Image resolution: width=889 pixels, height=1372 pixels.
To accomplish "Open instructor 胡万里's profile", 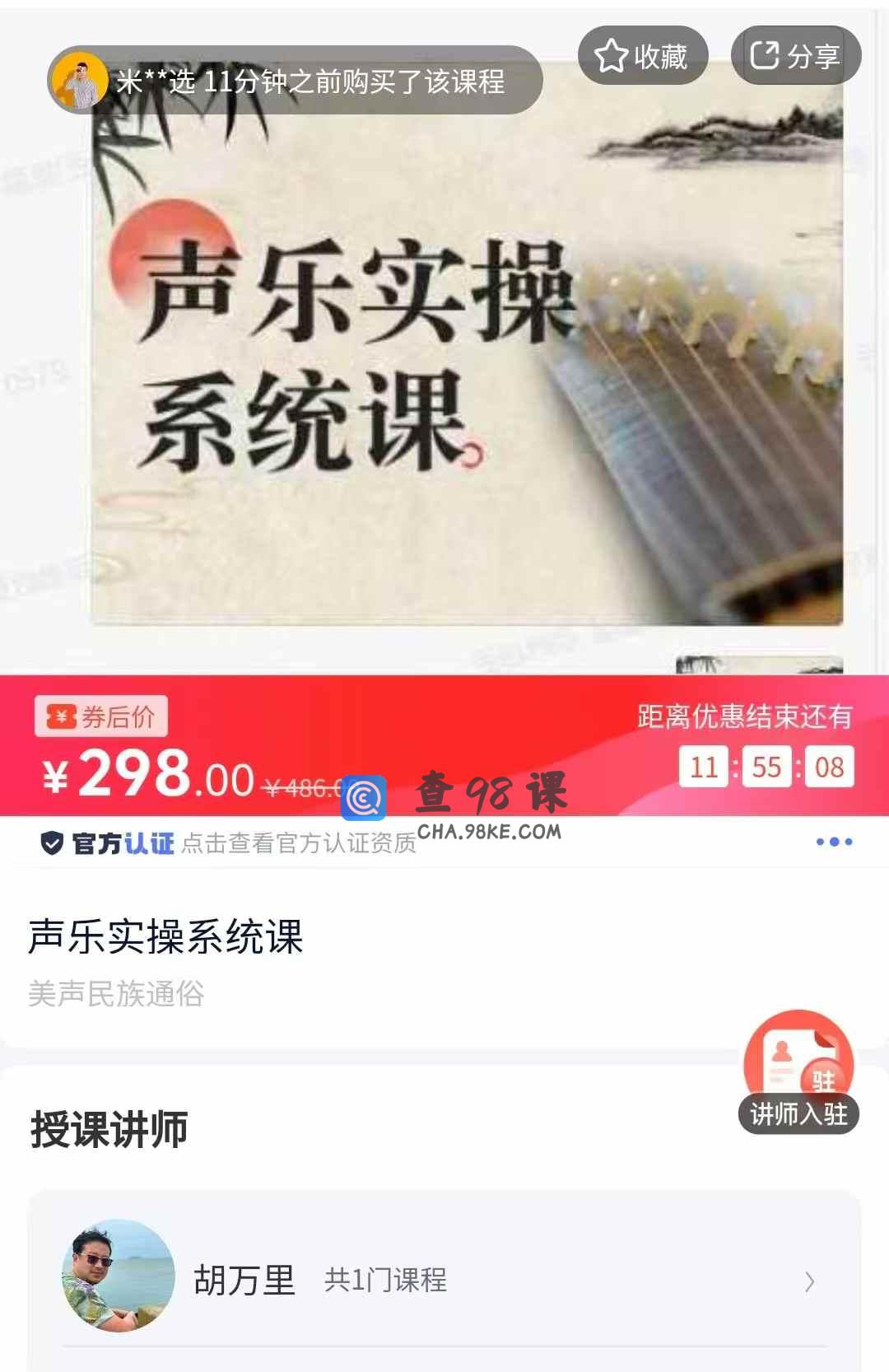I will pos(444,1280).
